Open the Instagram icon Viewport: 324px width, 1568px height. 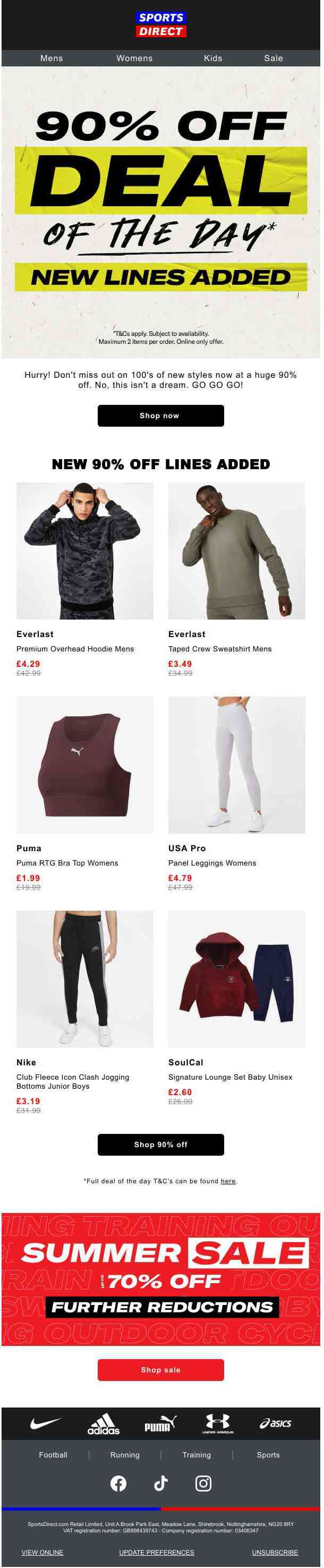point(203,1484)
